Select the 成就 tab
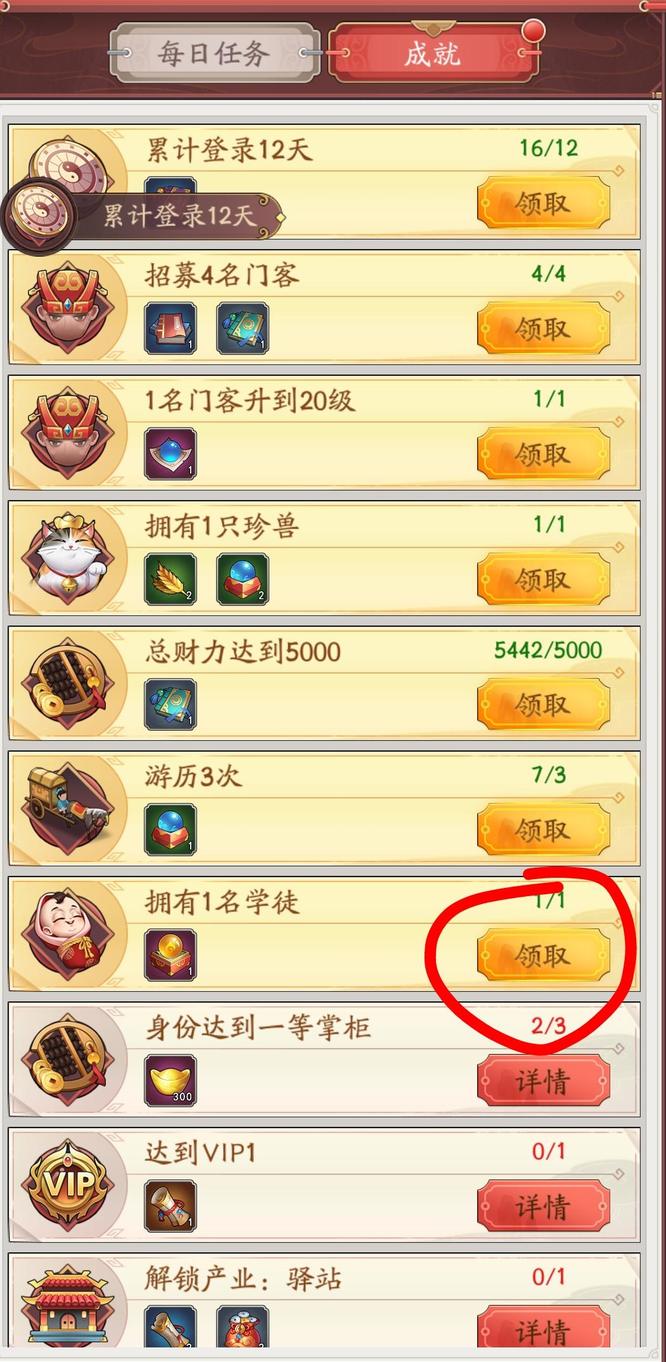This screenshot has height=1362, width=666. (432, 53)
